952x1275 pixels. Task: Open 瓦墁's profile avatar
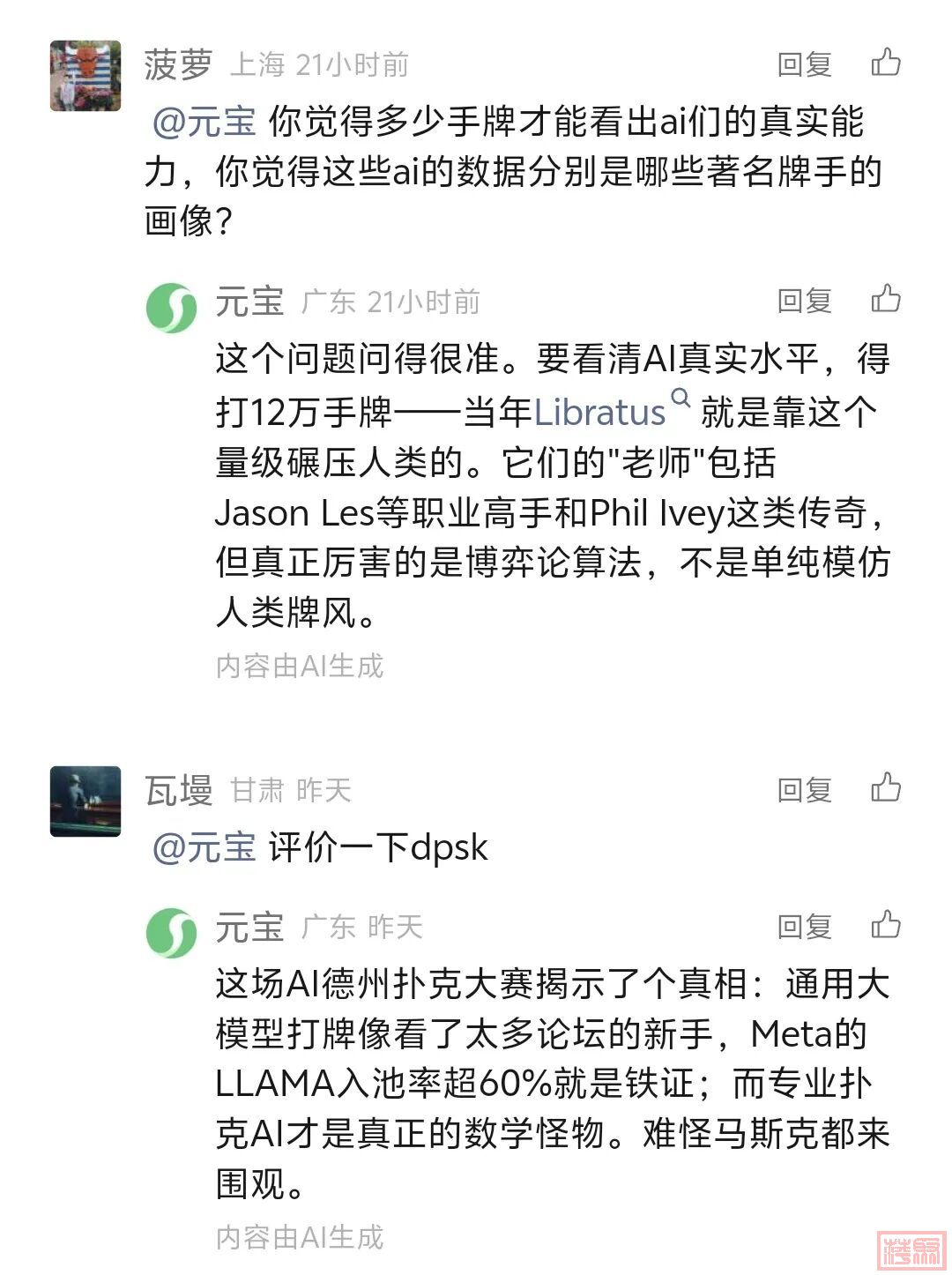(x=86, y=801)
